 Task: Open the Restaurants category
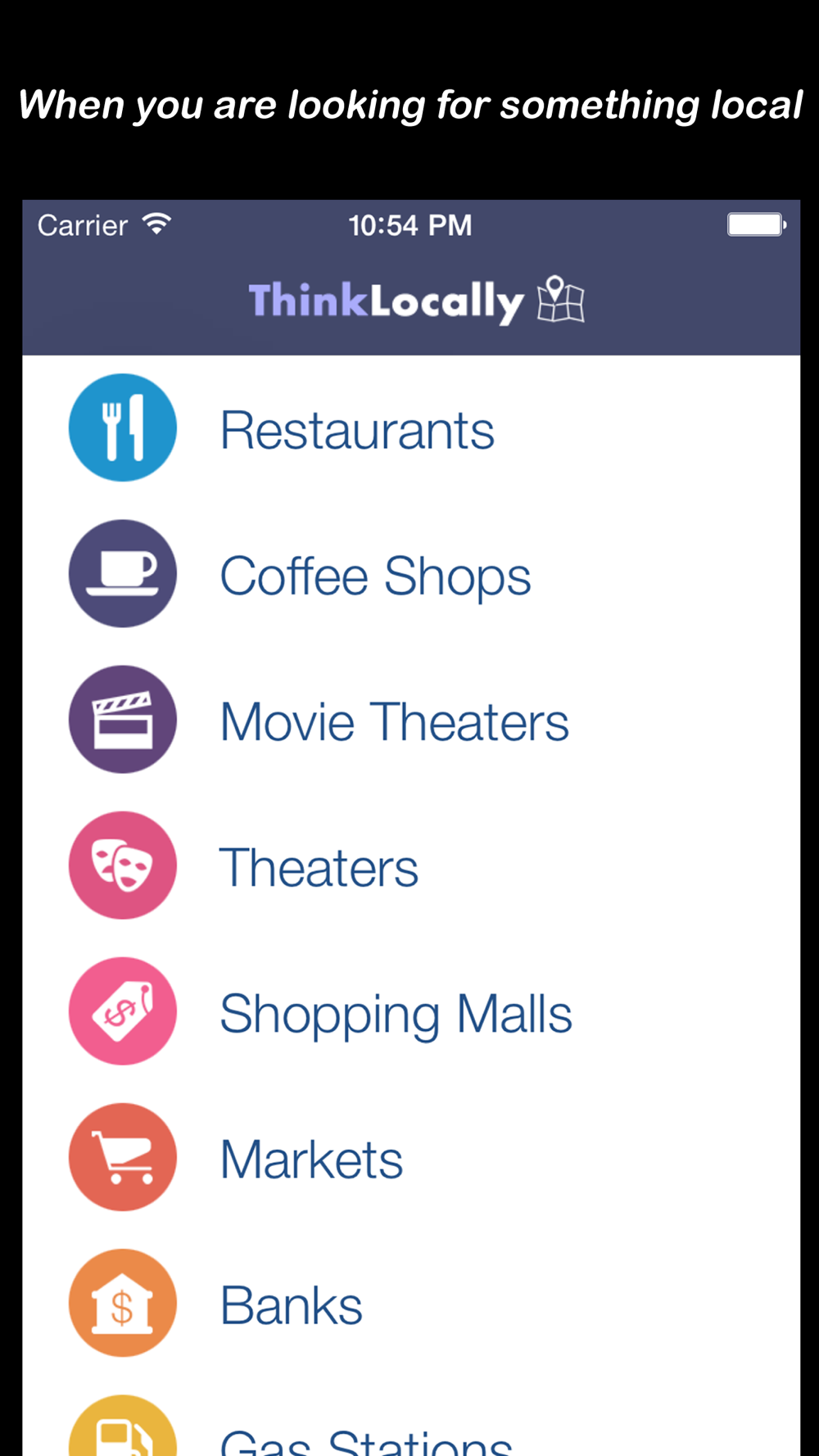point(411,428)
